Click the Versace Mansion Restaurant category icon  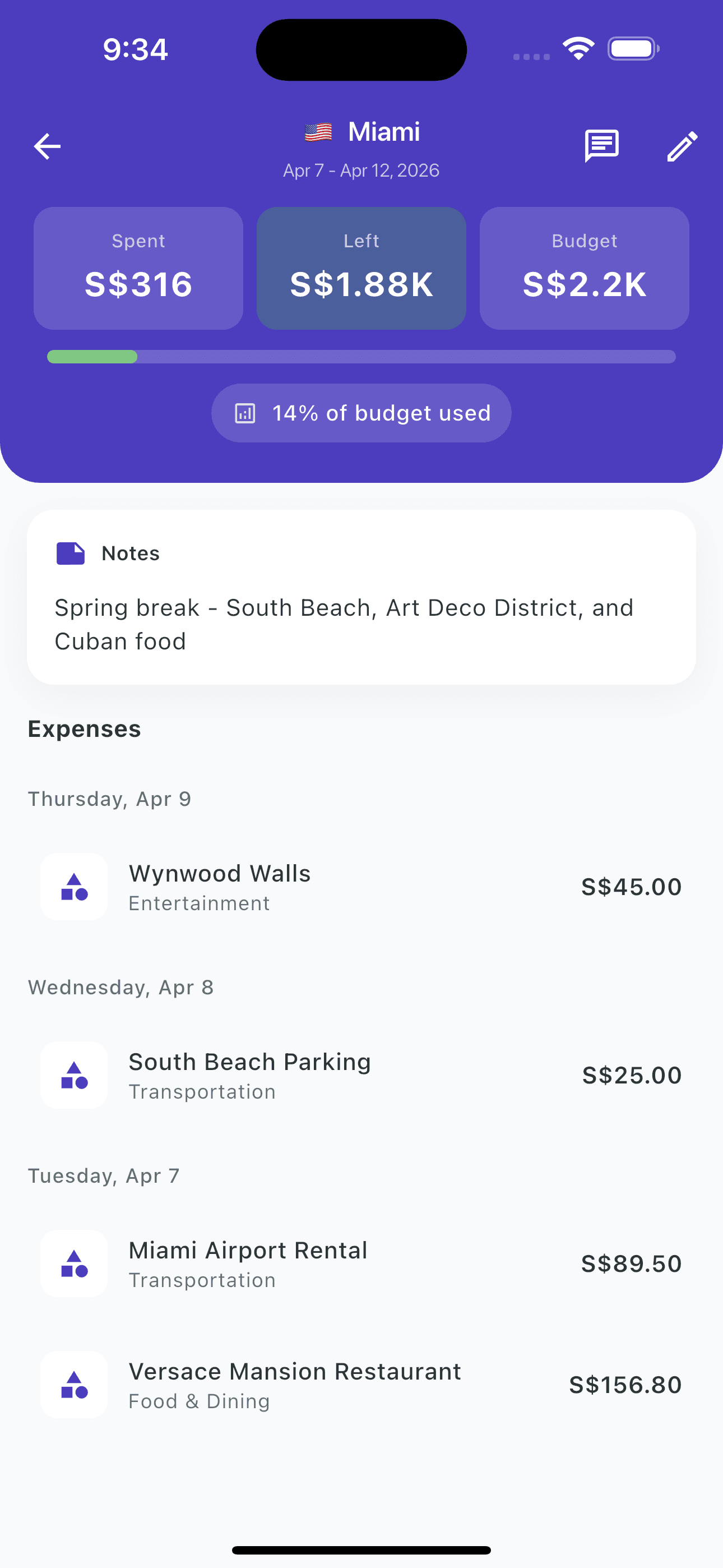(73, 1384)
